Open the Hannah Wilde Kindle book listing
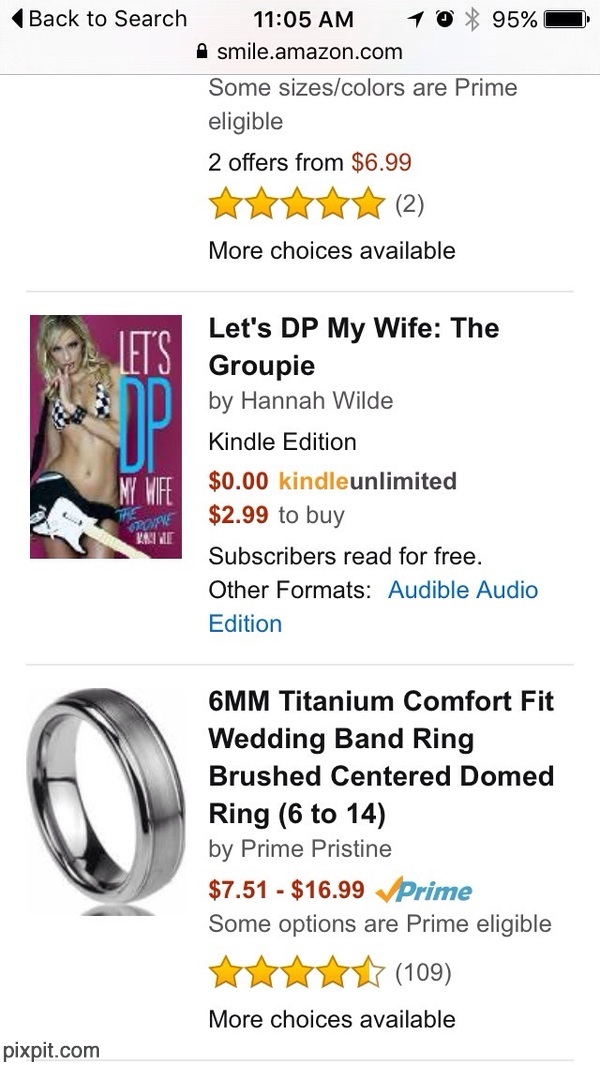This screenshot has height=1065, width=600. tap(353, 345)
